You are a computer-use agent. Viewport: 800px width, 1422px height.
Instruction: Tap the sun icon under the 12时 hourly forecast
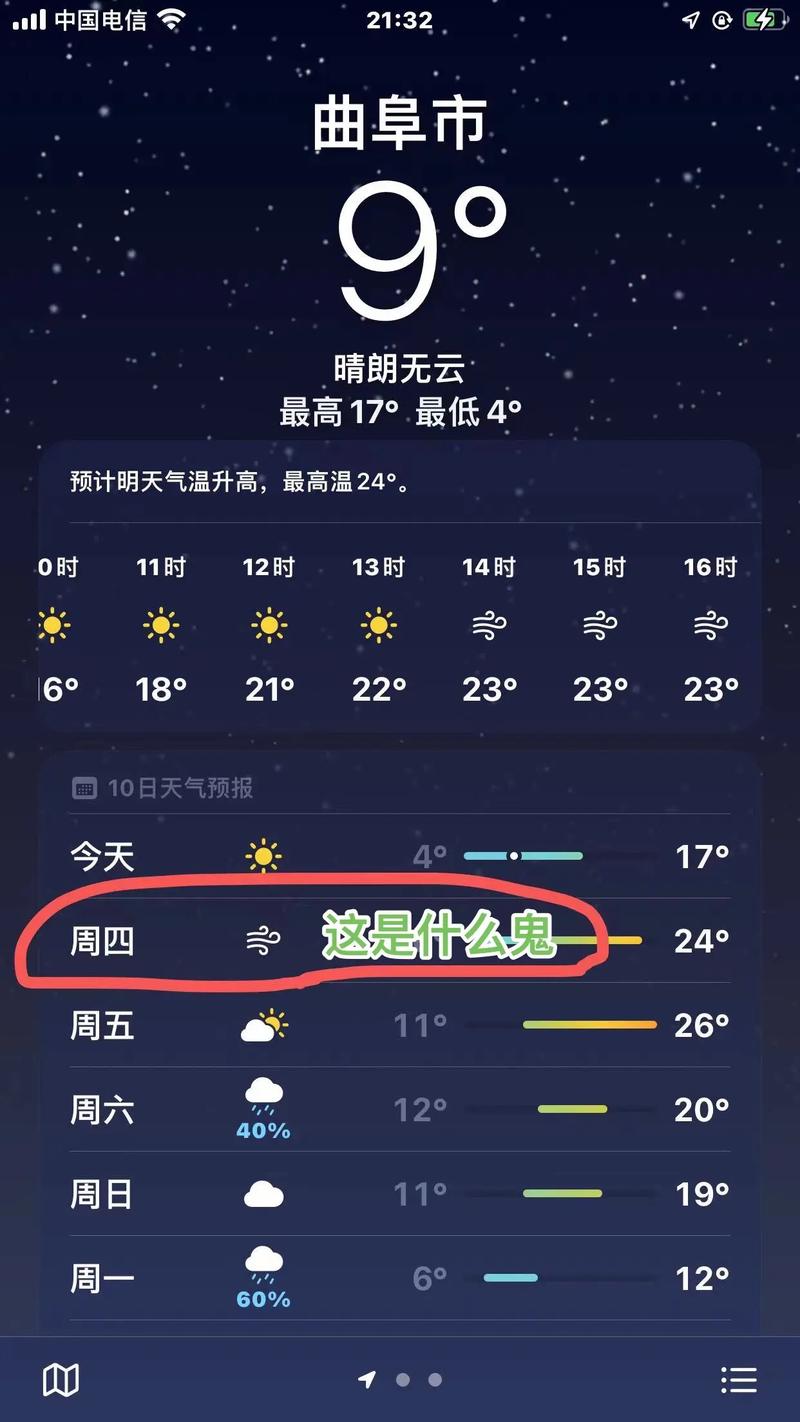[269, 623]
